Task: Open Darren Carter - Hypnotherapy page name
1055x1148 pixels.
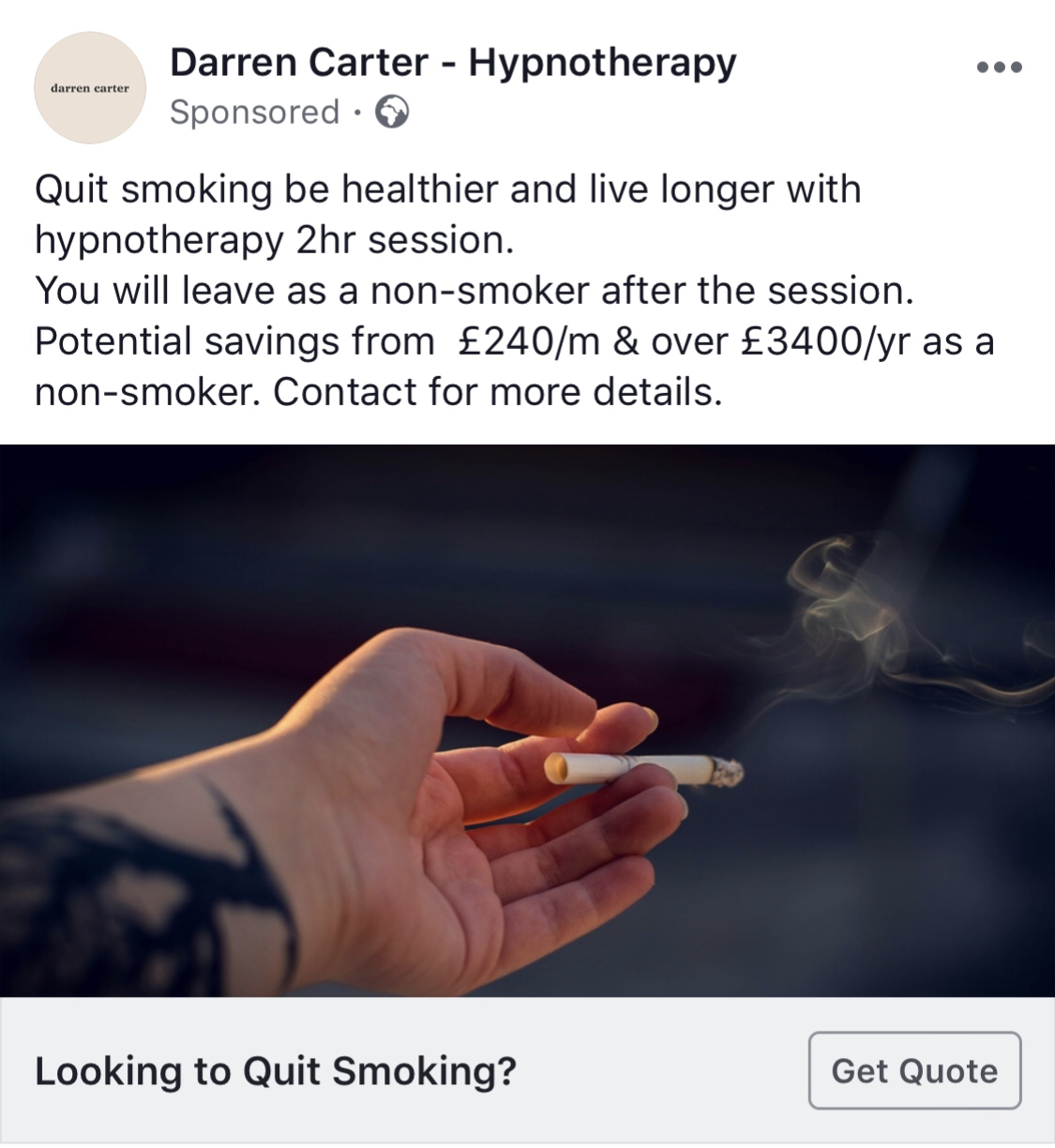Action: 453,63
